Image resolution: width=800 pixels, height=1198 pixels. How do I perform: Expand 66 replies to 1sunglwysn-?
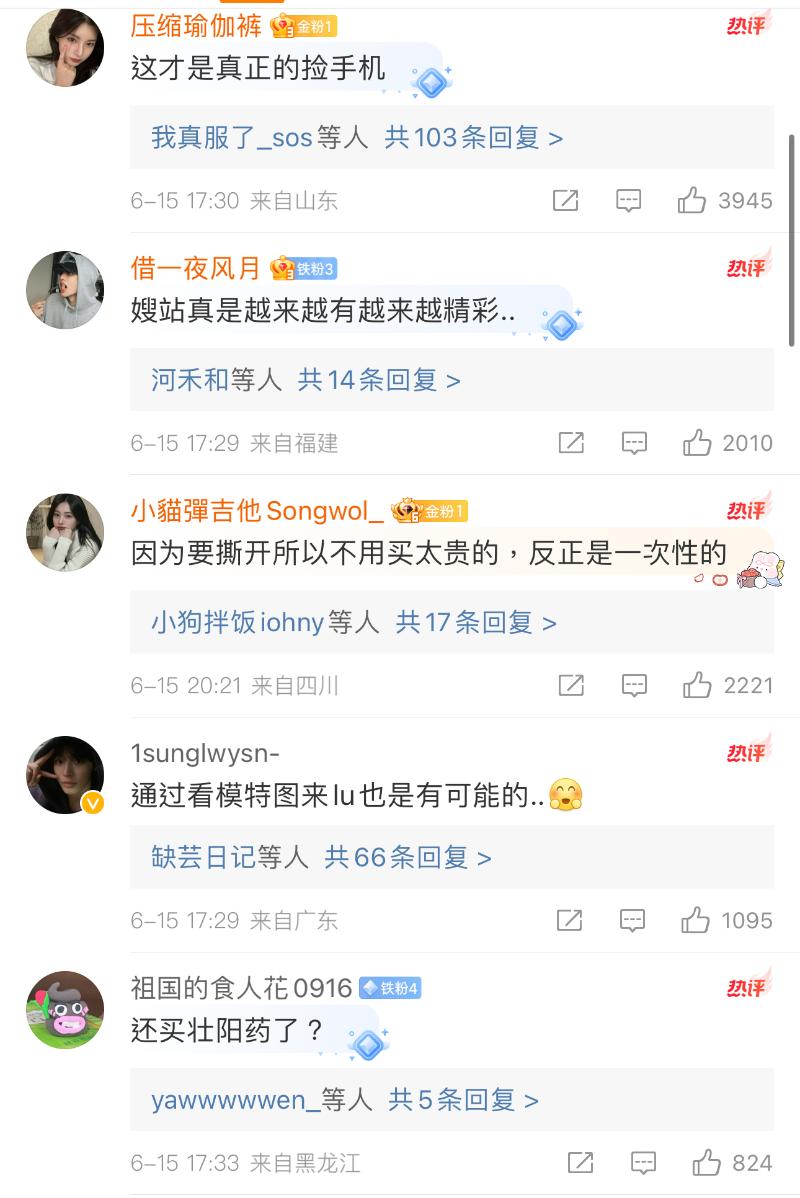[408, 858]
